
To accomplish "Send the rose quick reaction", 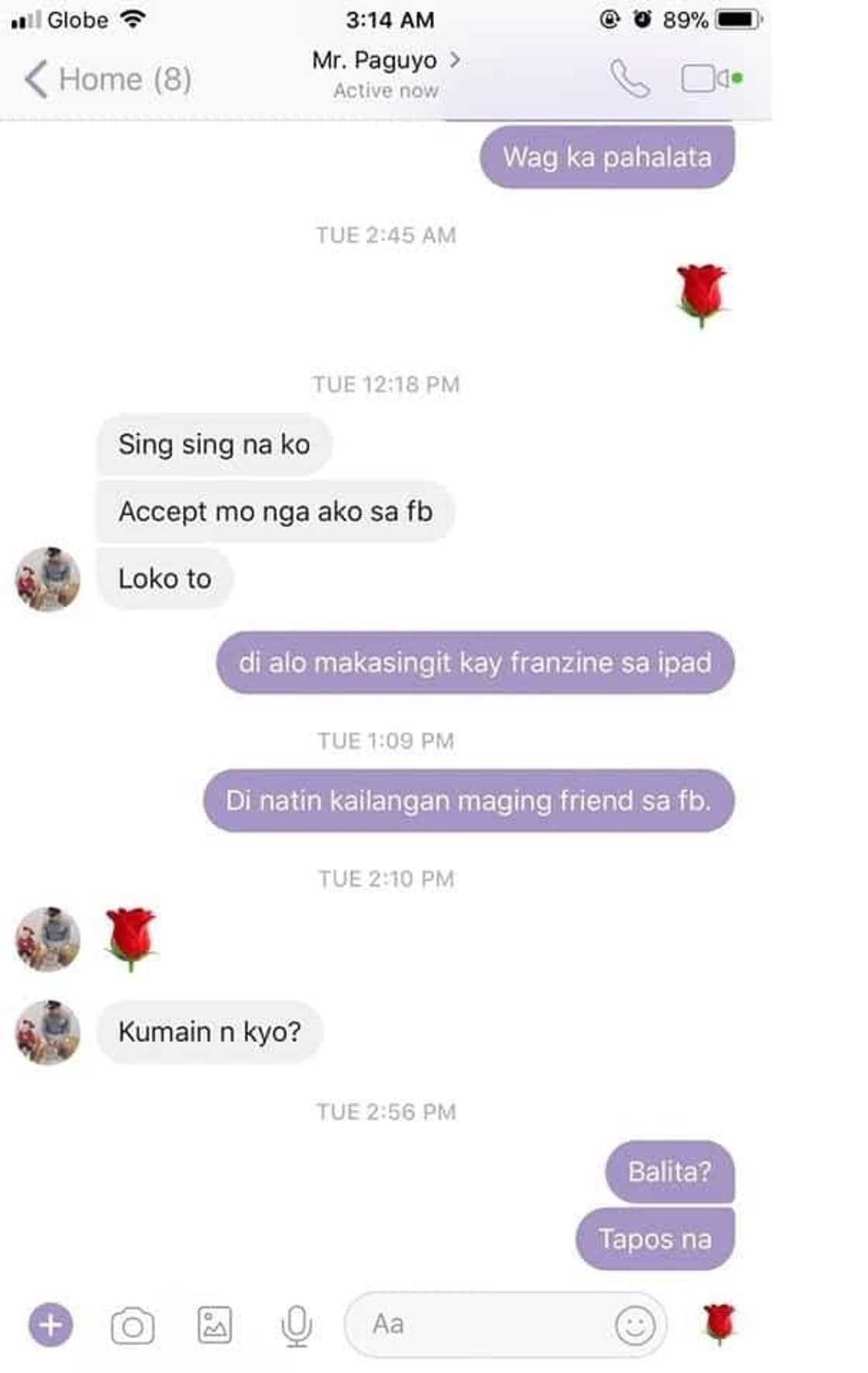I will [718, 1323].
